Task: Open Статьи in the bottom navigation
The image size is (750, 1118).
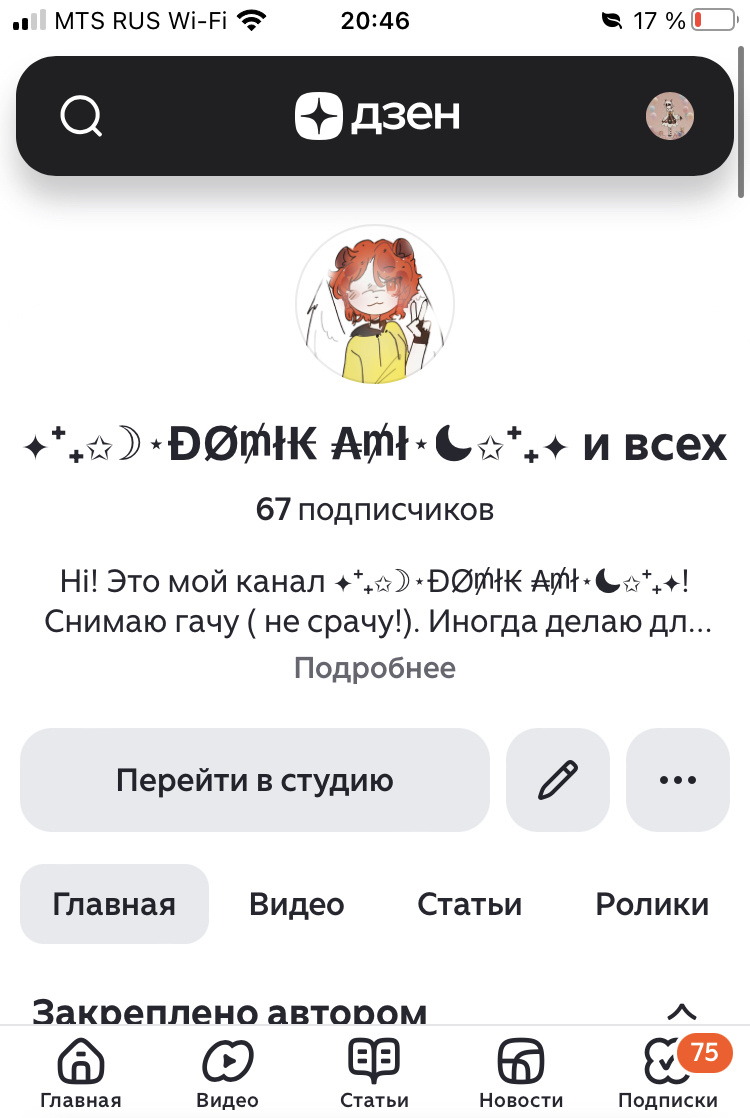Action: [x=374, y=1074]
